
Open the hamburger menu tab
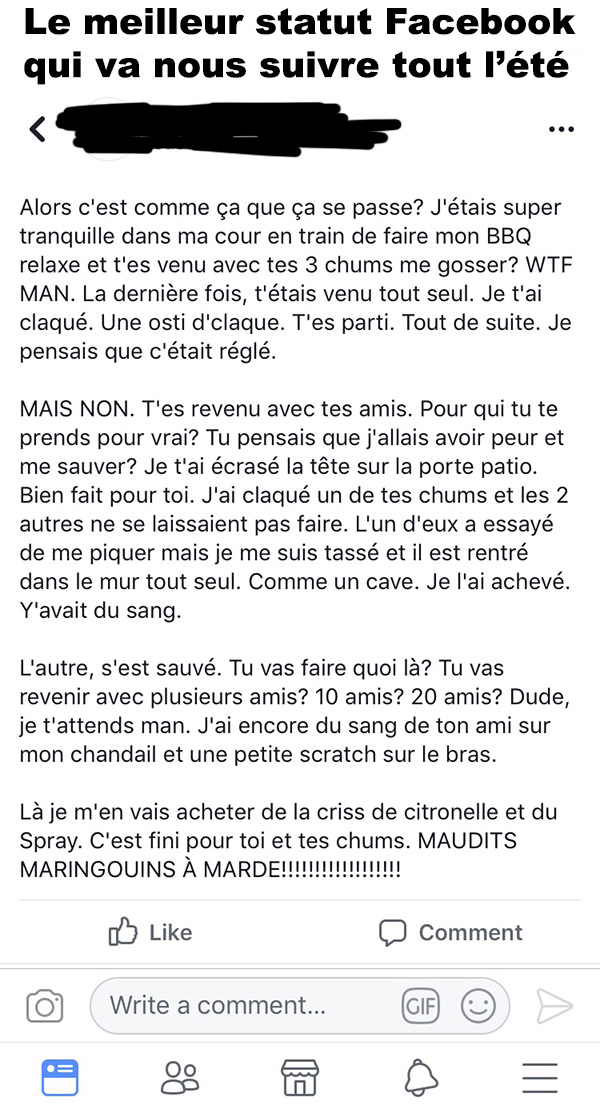click(540, 1078)
